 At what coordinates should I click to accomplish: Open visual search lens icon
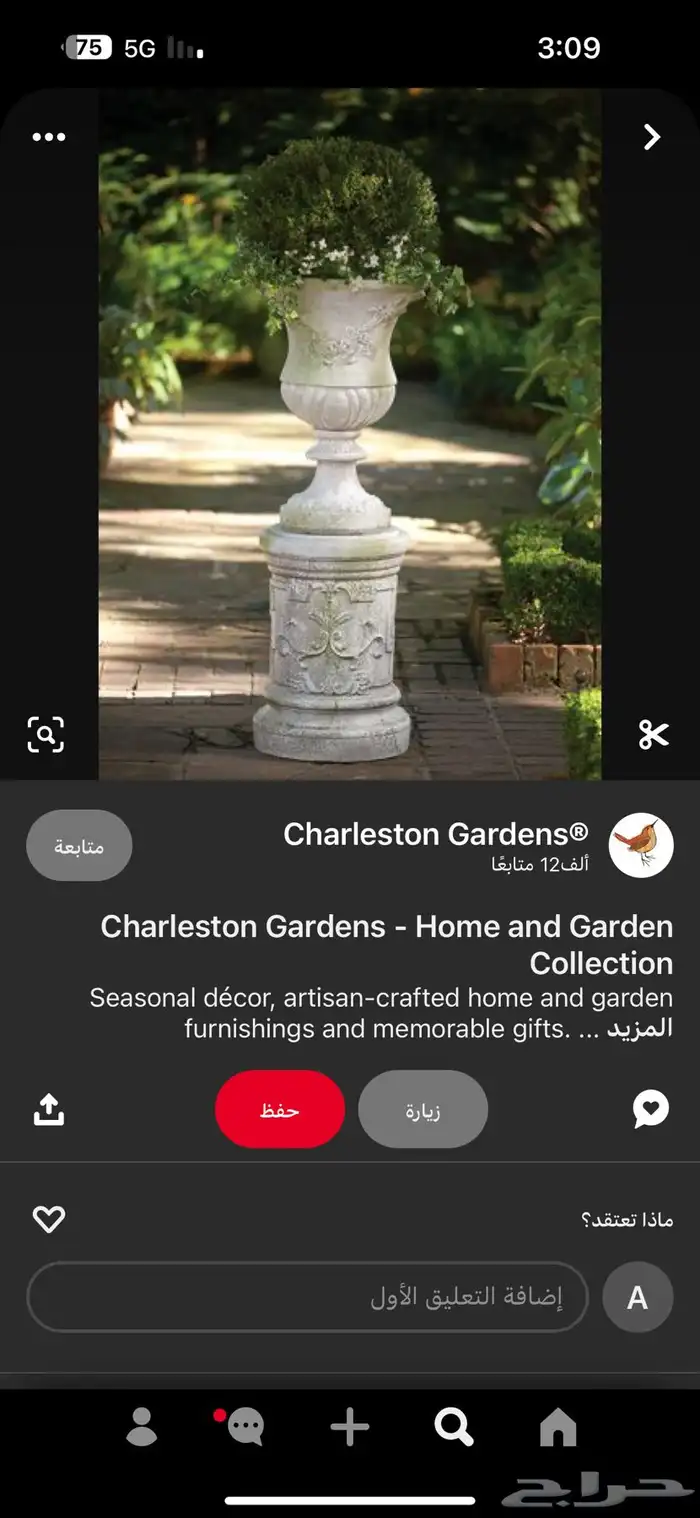[x=46, y=735]
